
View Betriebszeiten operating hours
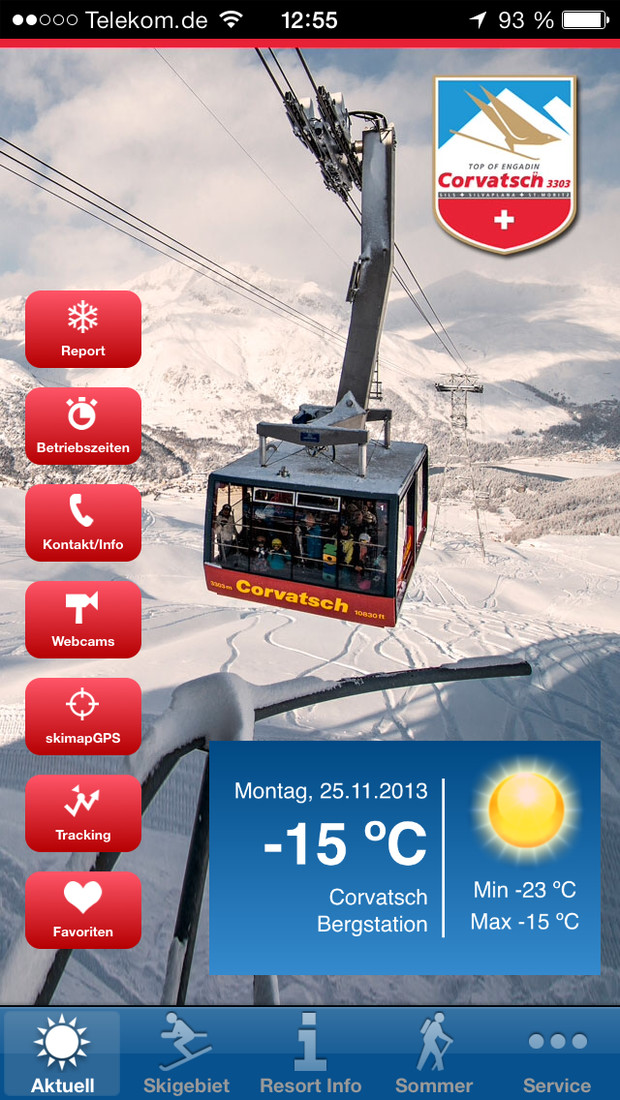coord(83,426)
